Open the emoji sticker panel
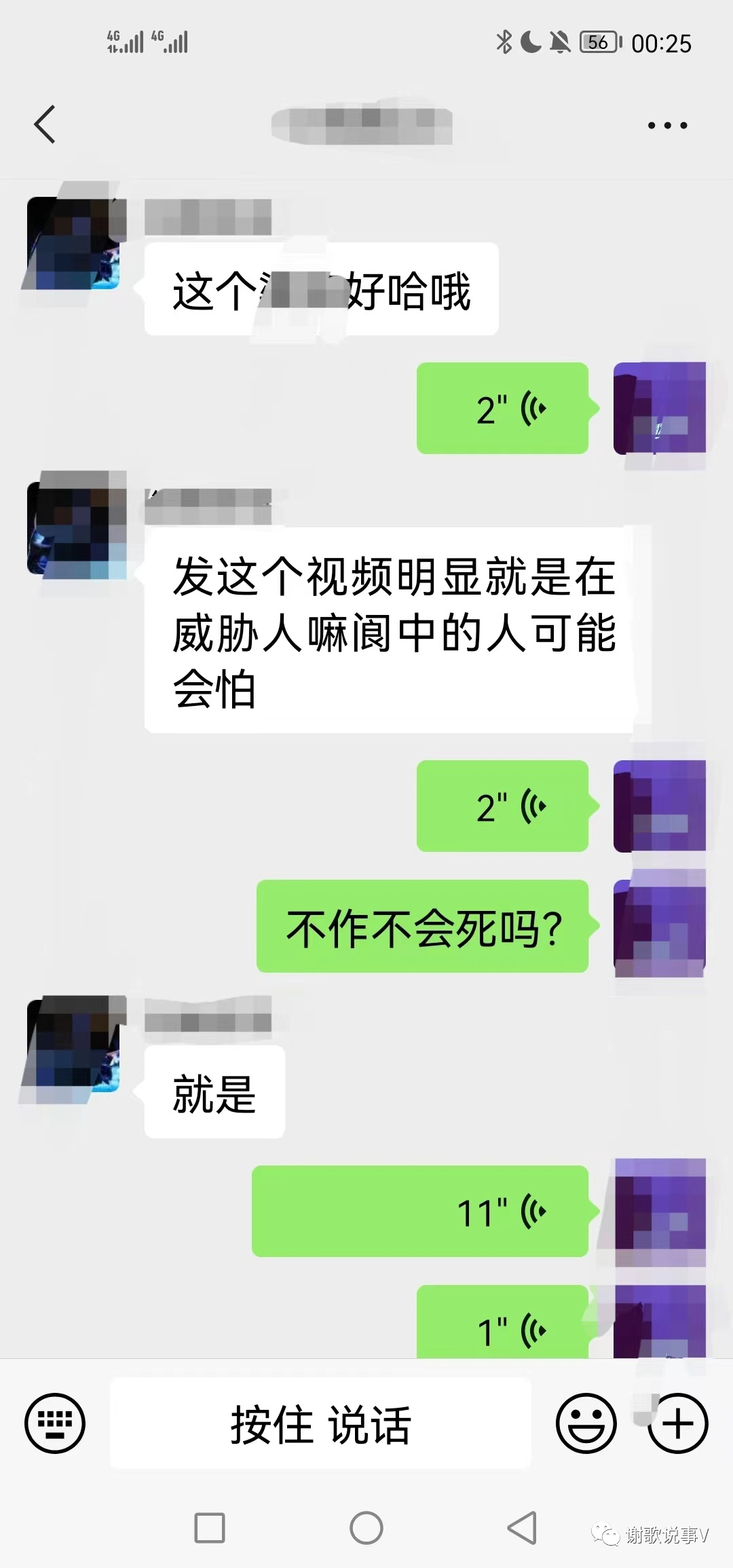Viewport: 733px width, 1568px height. [586, 1423]
